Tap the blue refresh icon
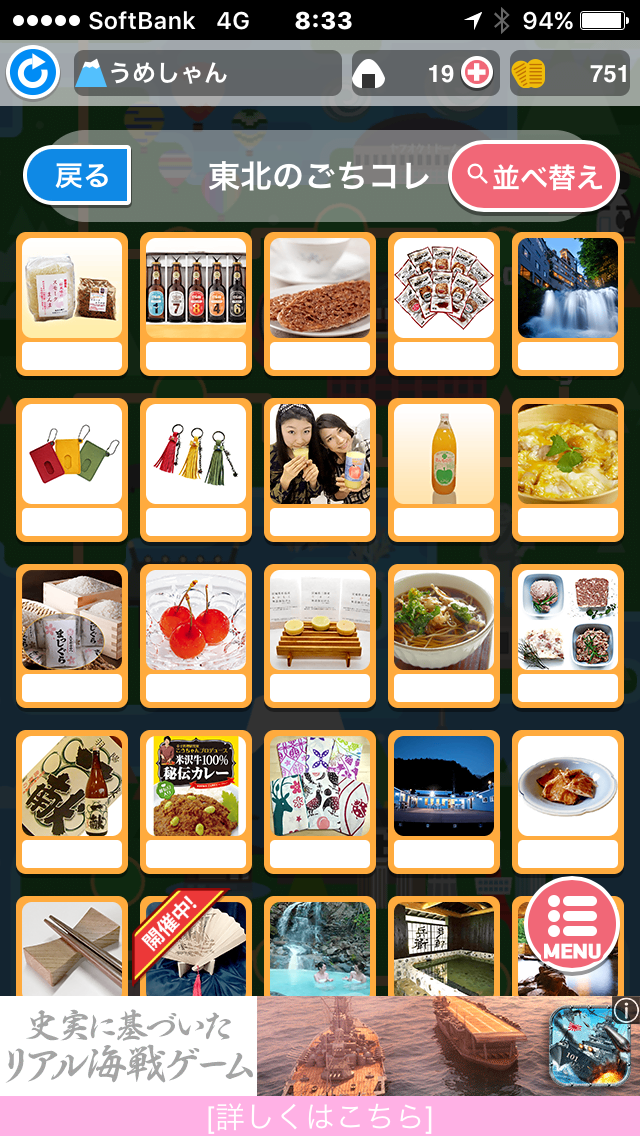The image size is (640, 1136). (33, 73)
